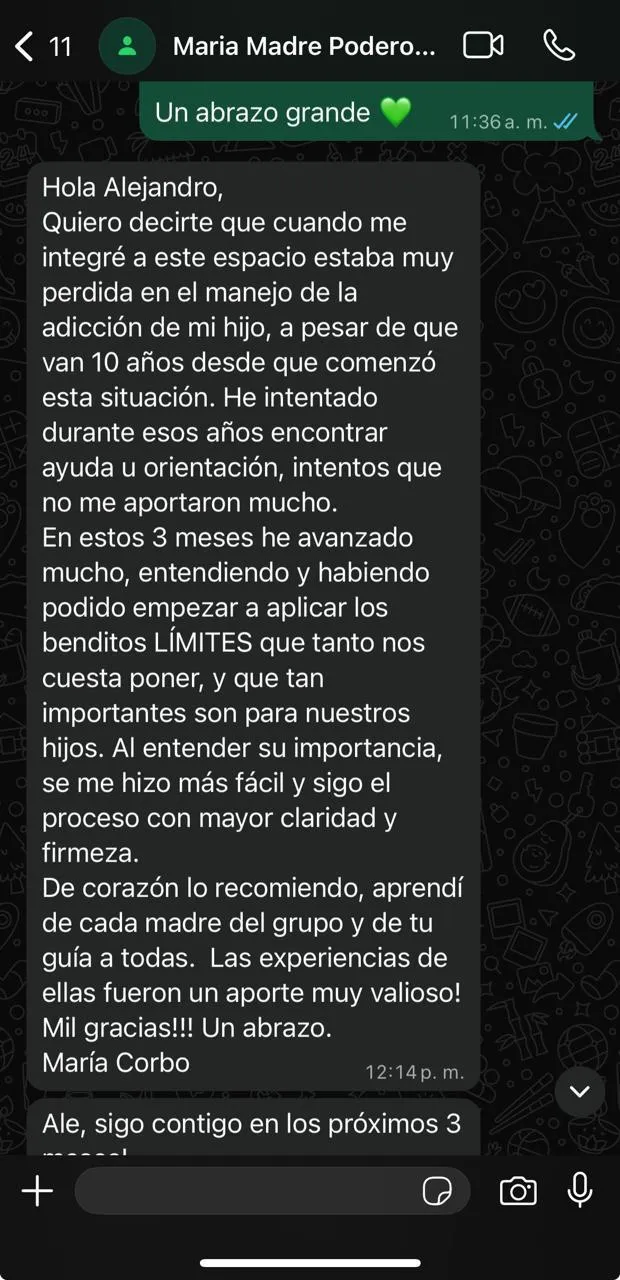Open the camera to take photo
Screen dimensions: 620x1280
[518, 1190]
